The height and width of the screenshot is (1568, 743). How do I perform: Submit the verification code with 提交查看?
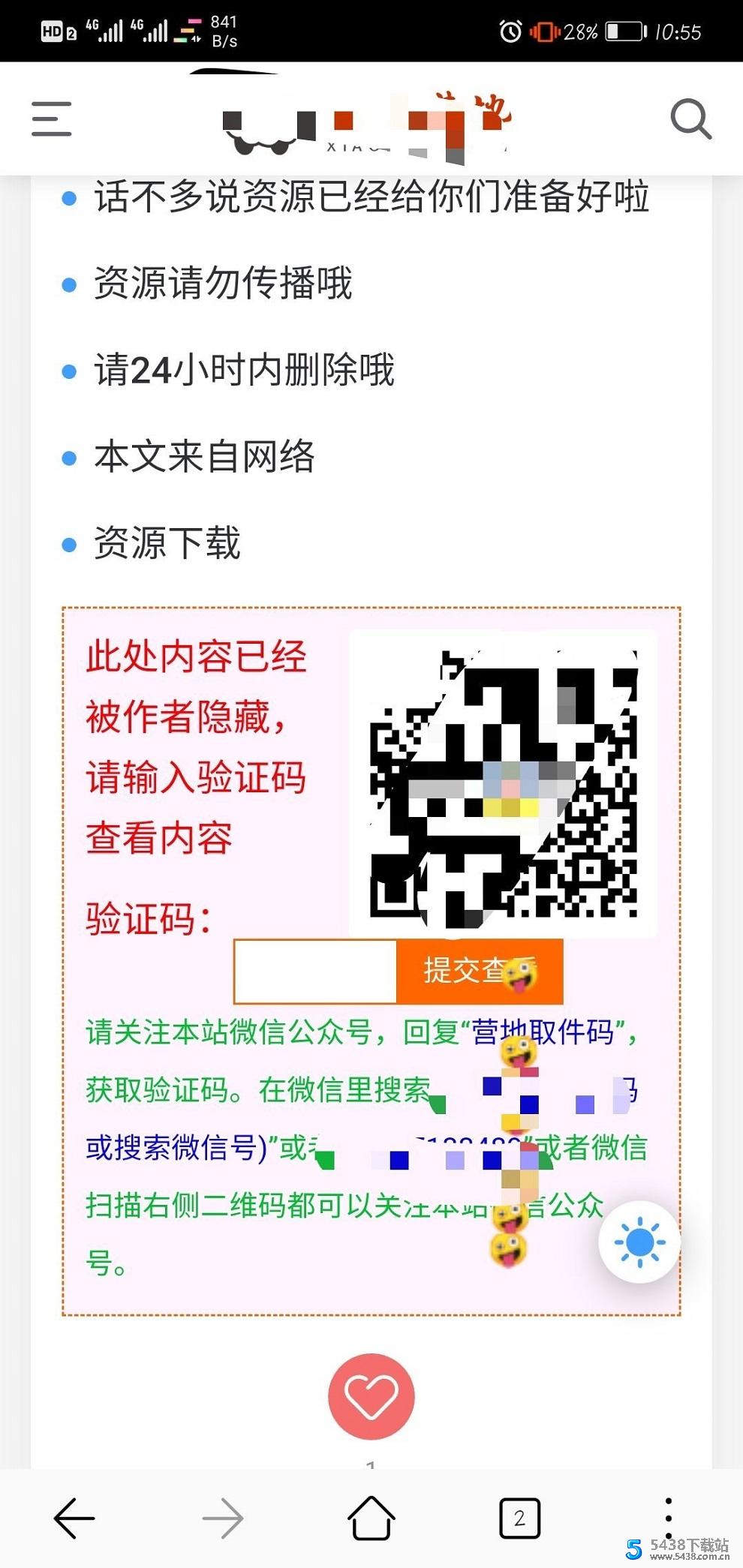pyautogui.click(x=479, y=972)
